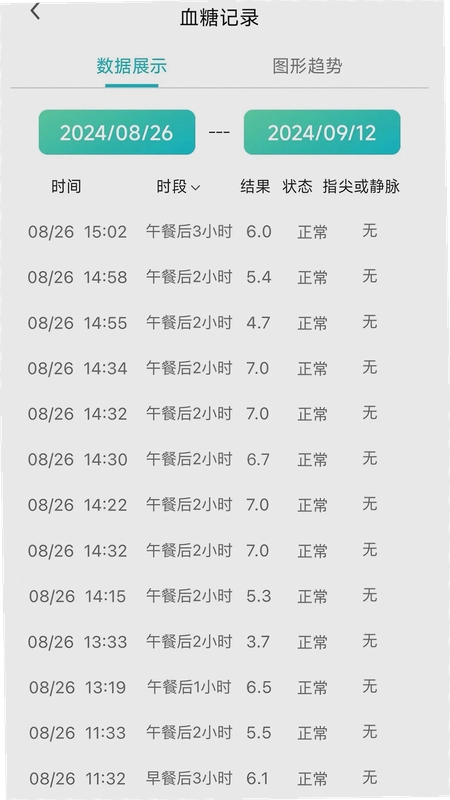
Task: Switch to the 图形趋势 tab
Action: click(x=307, y=66)
